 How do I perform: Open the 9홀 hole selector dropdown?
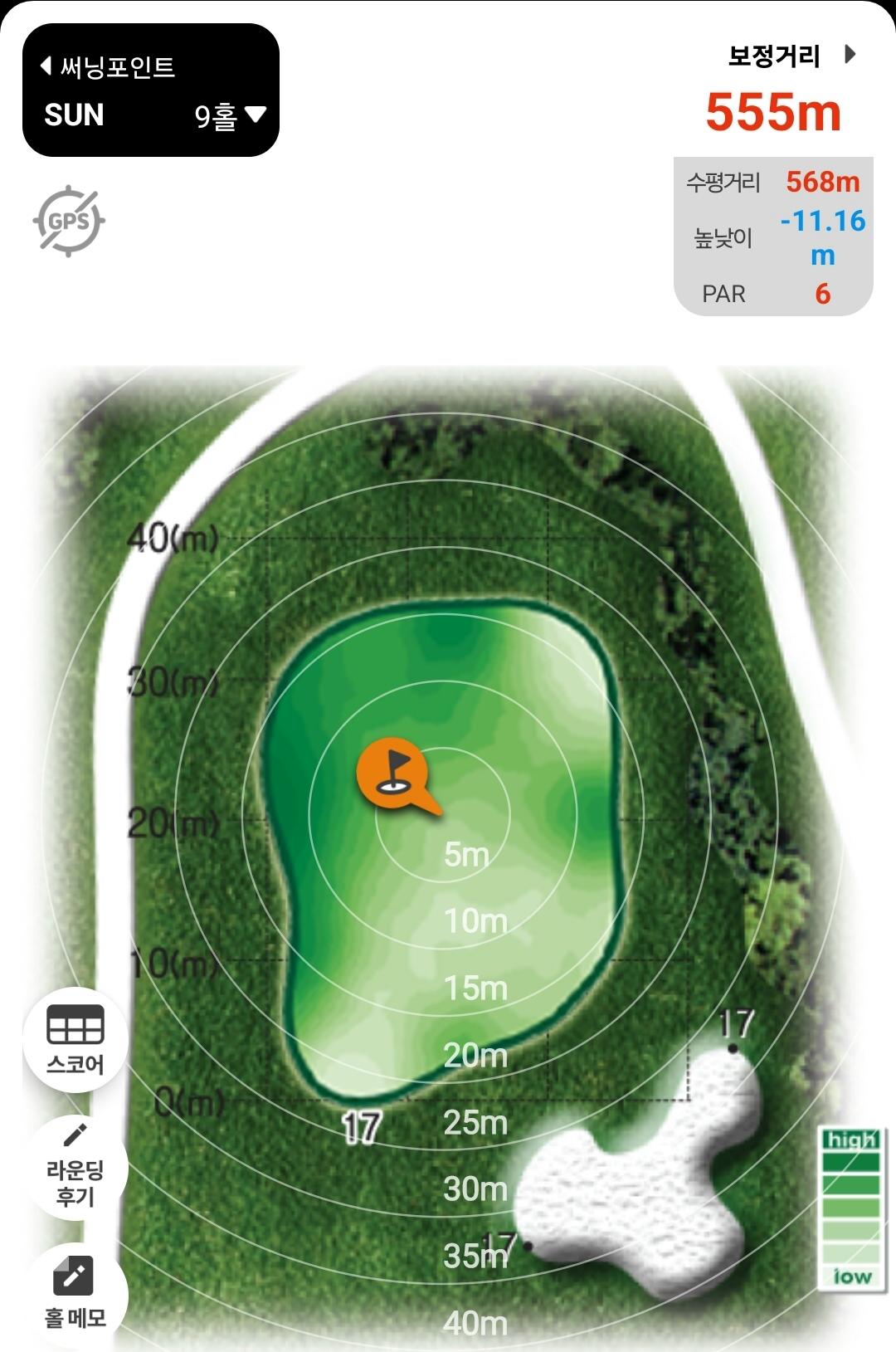click(231, 115)
